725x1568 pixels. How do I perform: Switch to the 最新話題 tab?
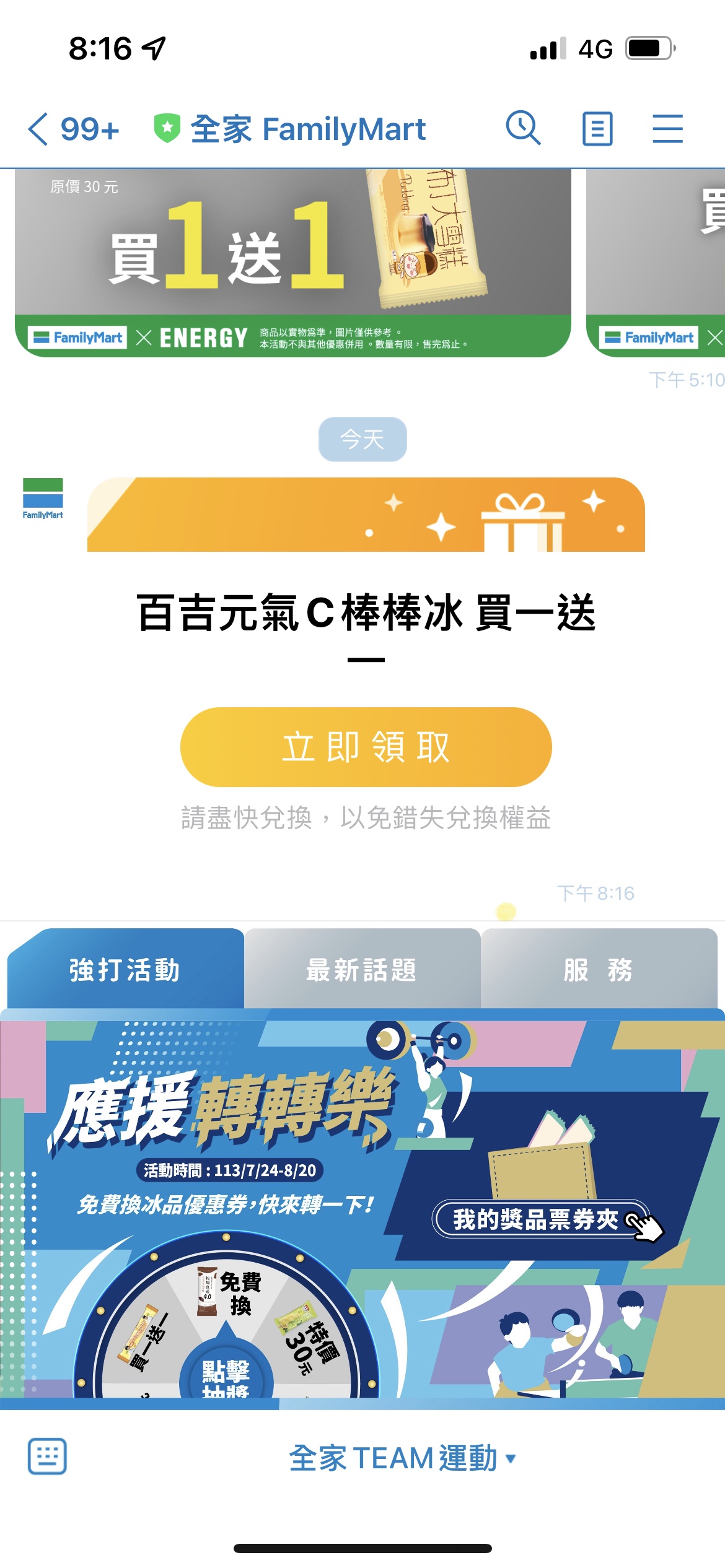362,970
